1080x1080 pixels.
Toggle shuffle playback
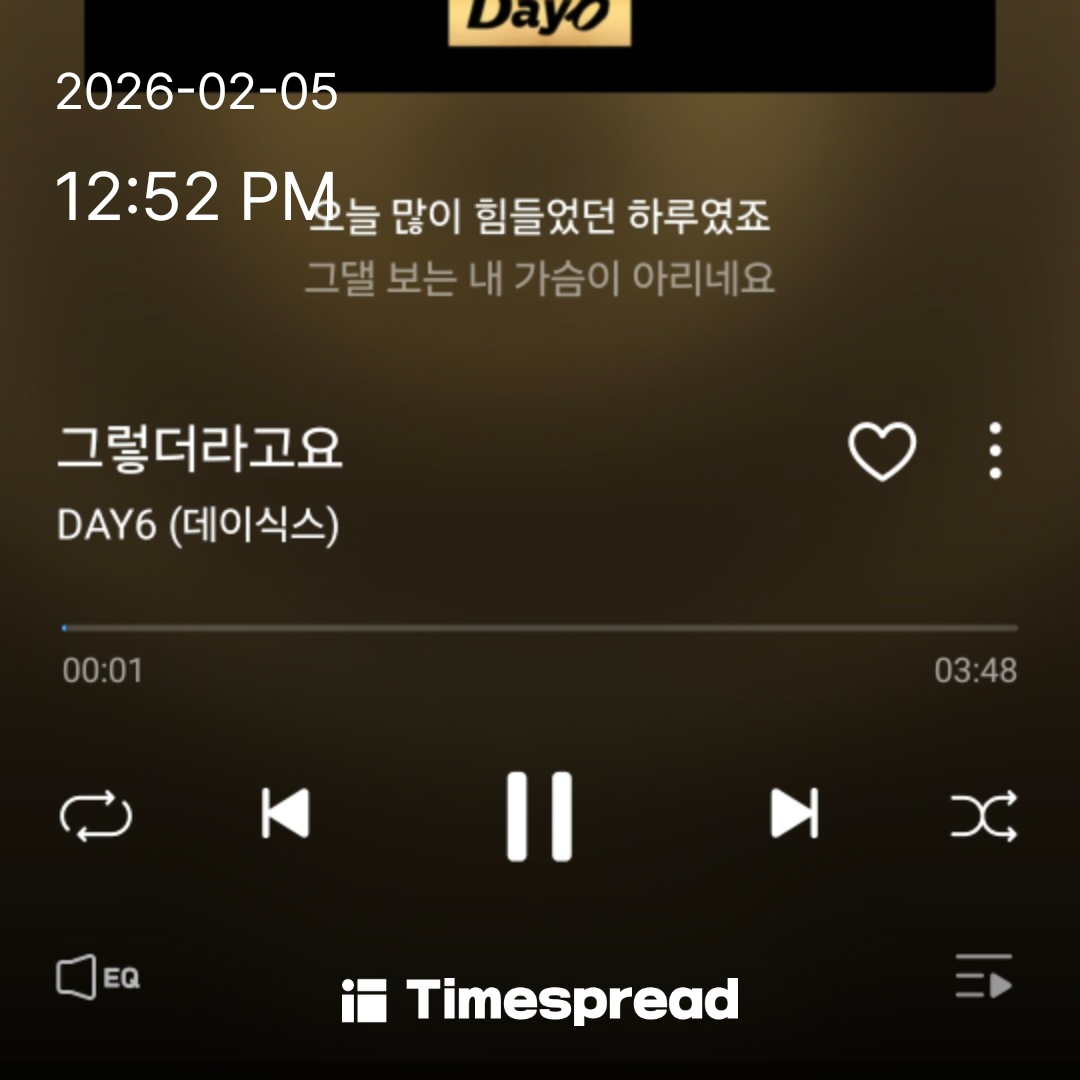[983, 815]
